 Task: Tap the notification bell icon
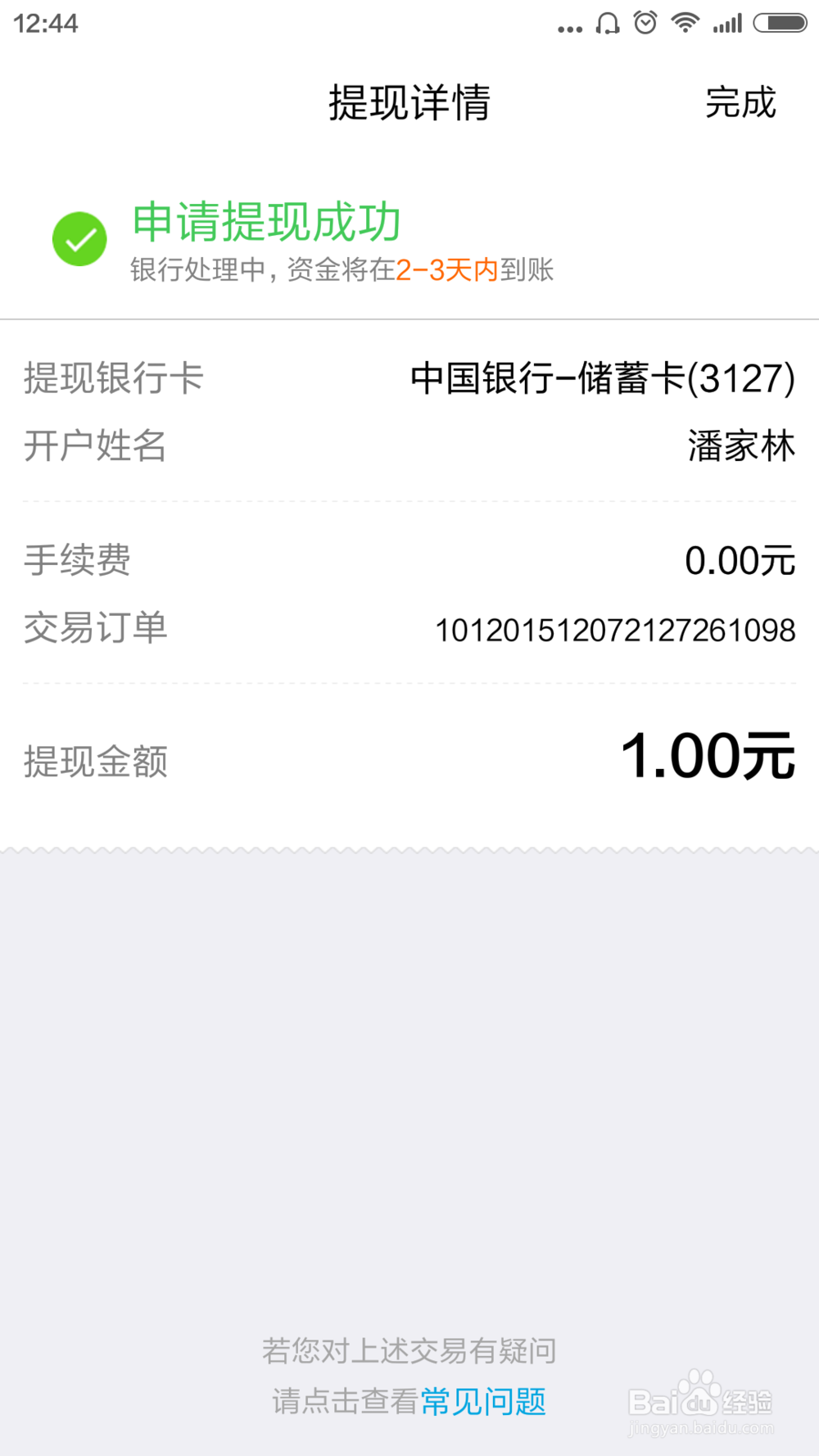pos(607,22)
